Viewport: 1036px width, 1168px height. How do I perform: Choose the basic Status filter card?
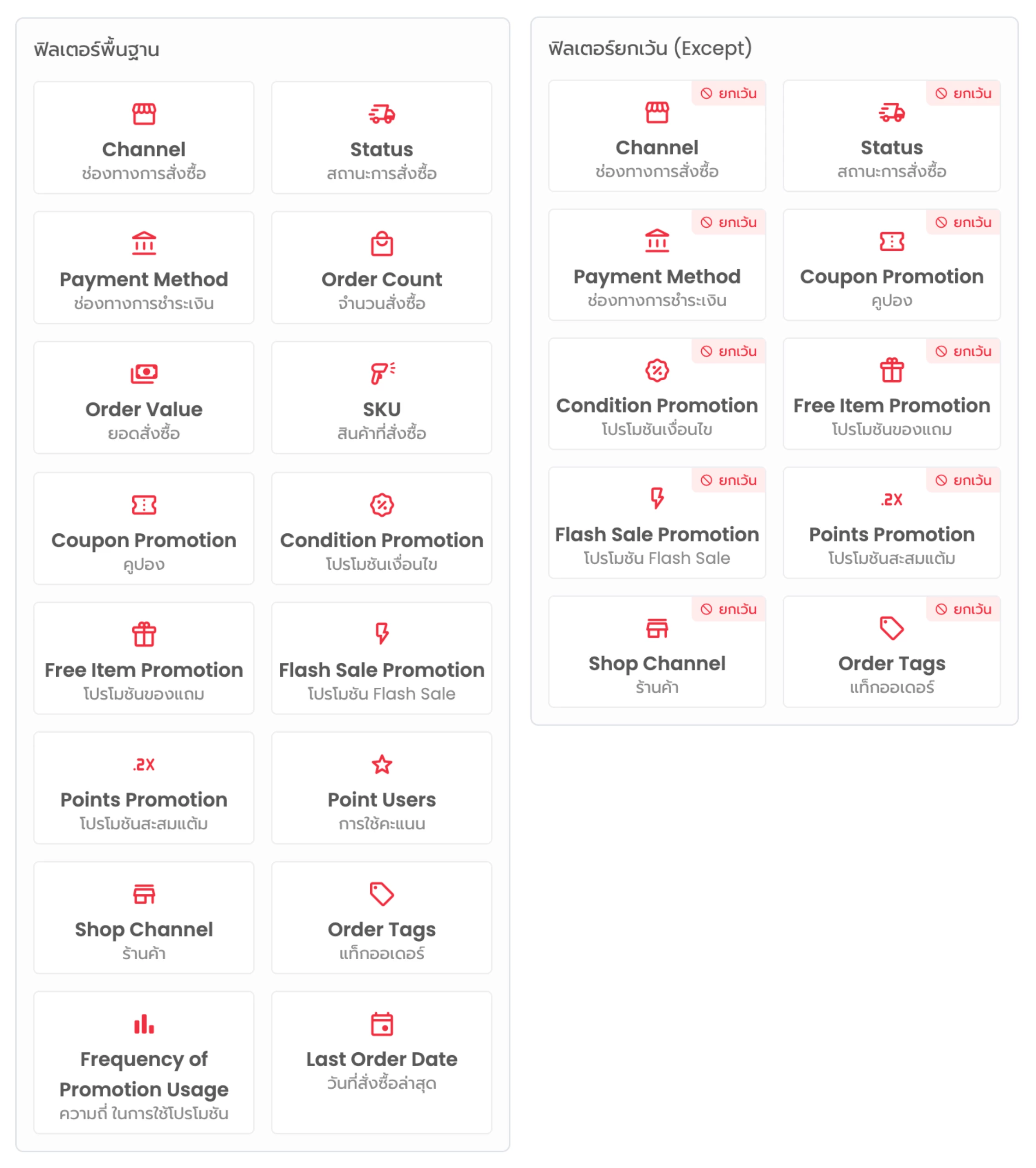pos(381,138)
